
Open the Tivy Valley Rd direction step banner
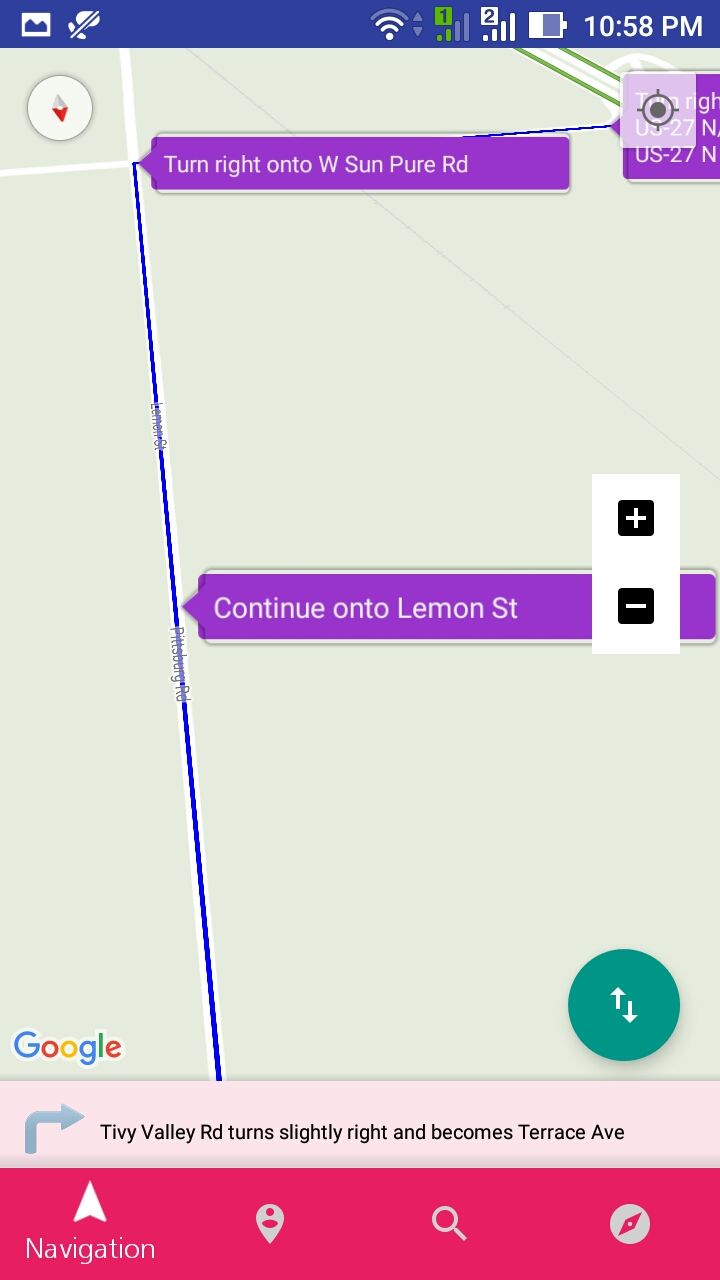360,1125
